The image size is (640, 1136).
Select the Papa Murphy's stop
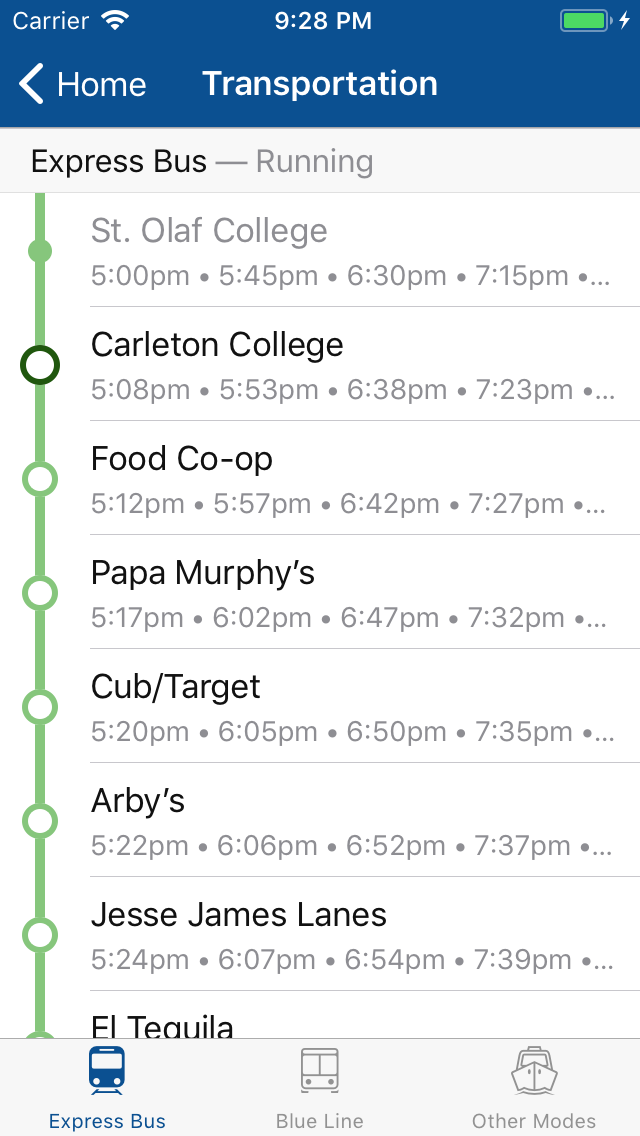(x=320, y=592)
